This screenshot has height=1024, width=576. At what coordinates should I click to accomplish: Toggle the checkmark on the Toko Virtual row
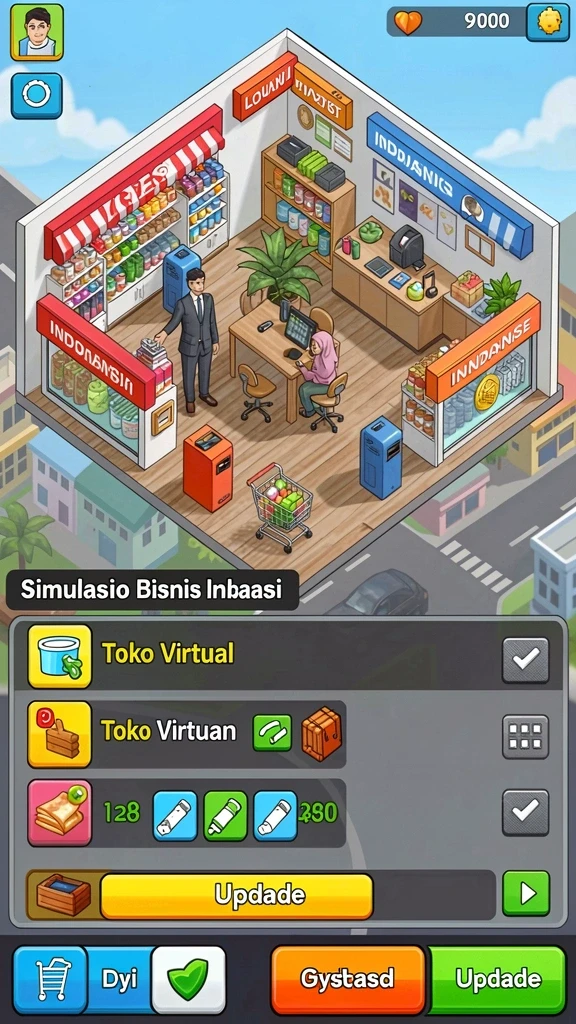(525, 660)
